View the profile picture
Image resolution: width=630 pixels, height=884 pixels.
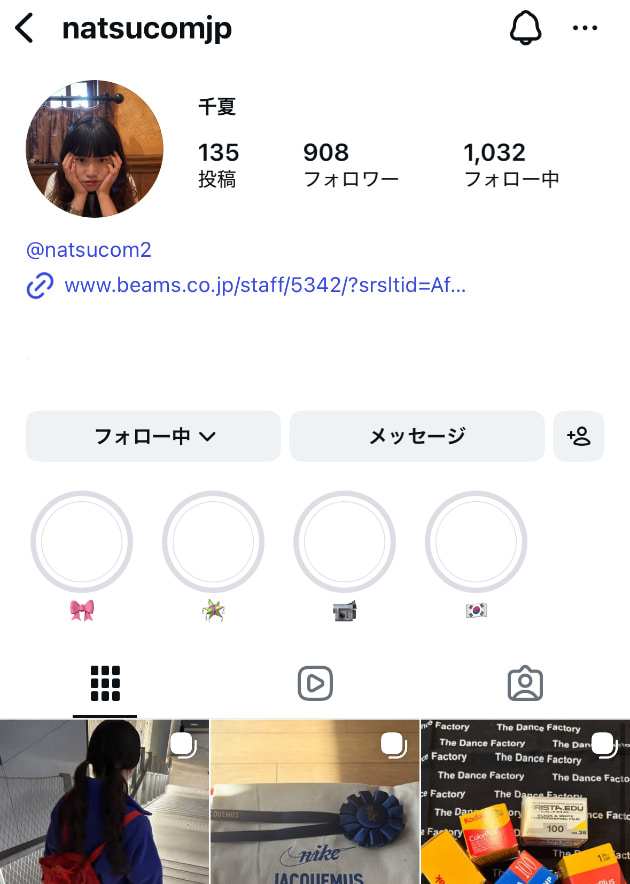pos(95,149)
